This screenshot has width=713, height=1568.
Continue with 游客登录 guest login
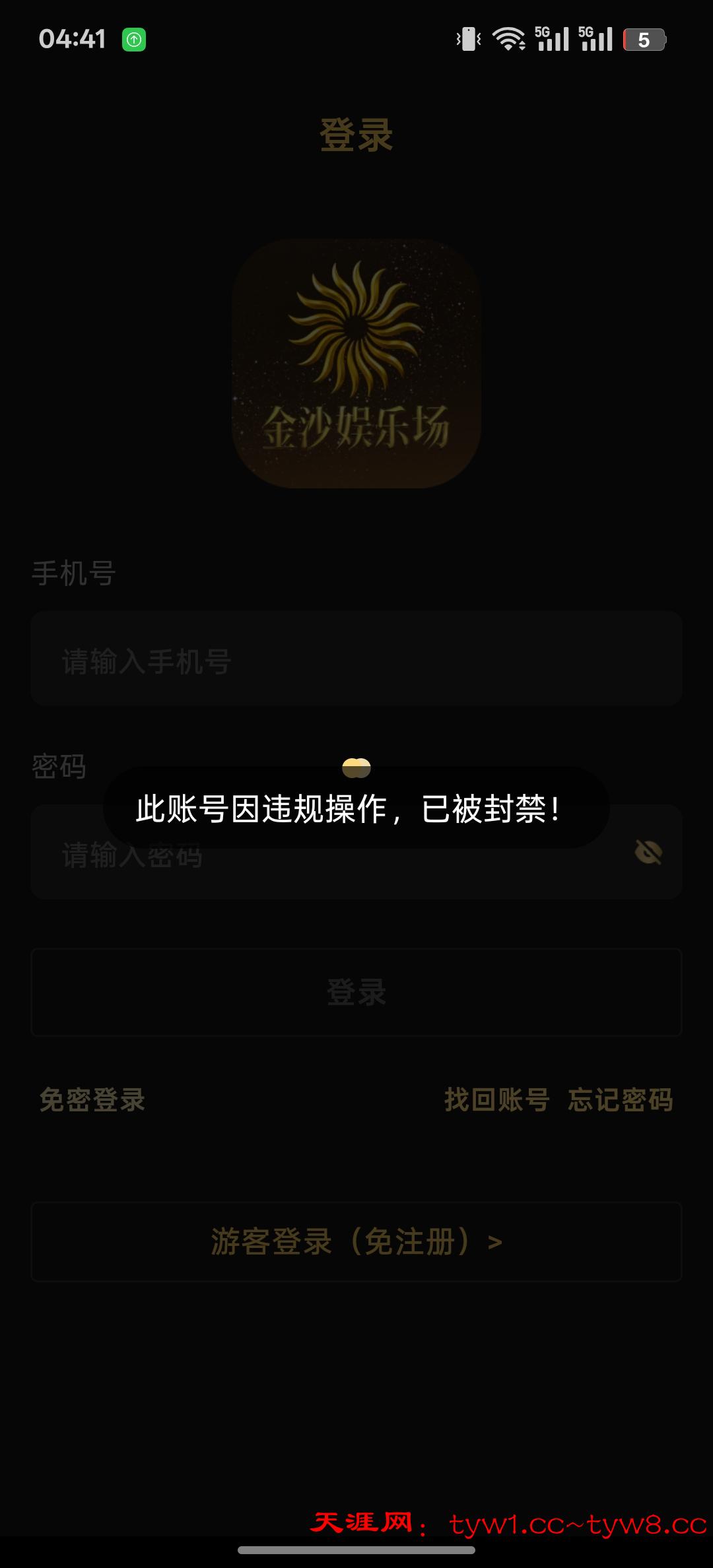click(356, 1242)
